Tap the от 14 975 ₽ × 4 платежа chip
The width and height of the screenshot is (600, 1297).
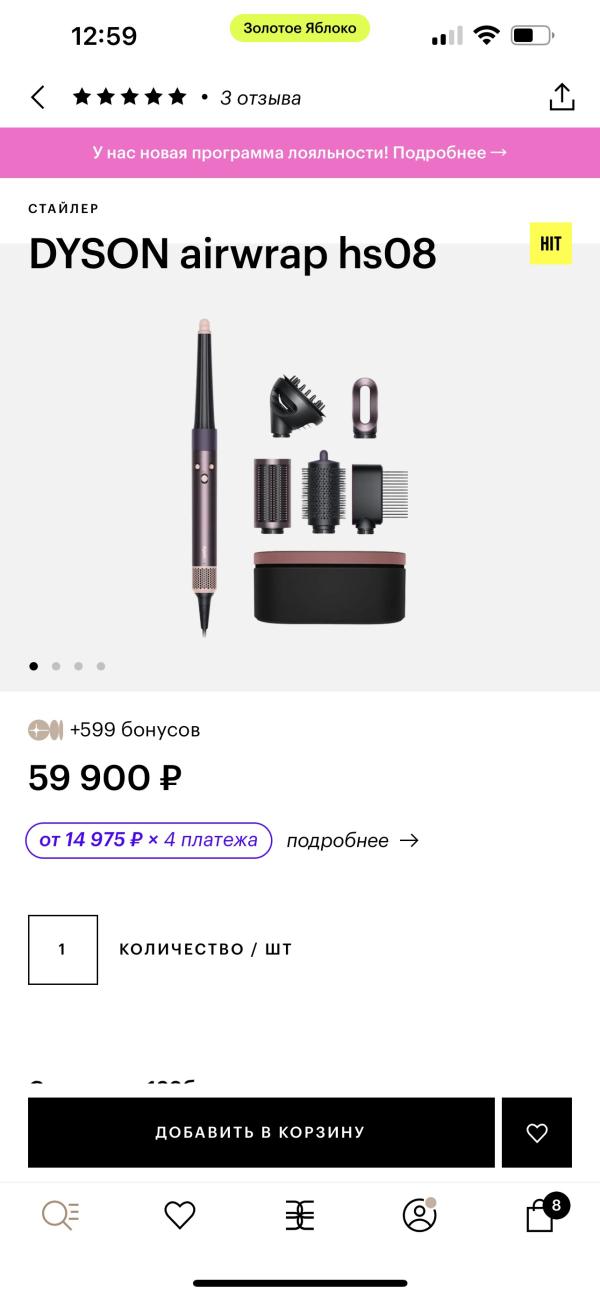coord(148,840)
